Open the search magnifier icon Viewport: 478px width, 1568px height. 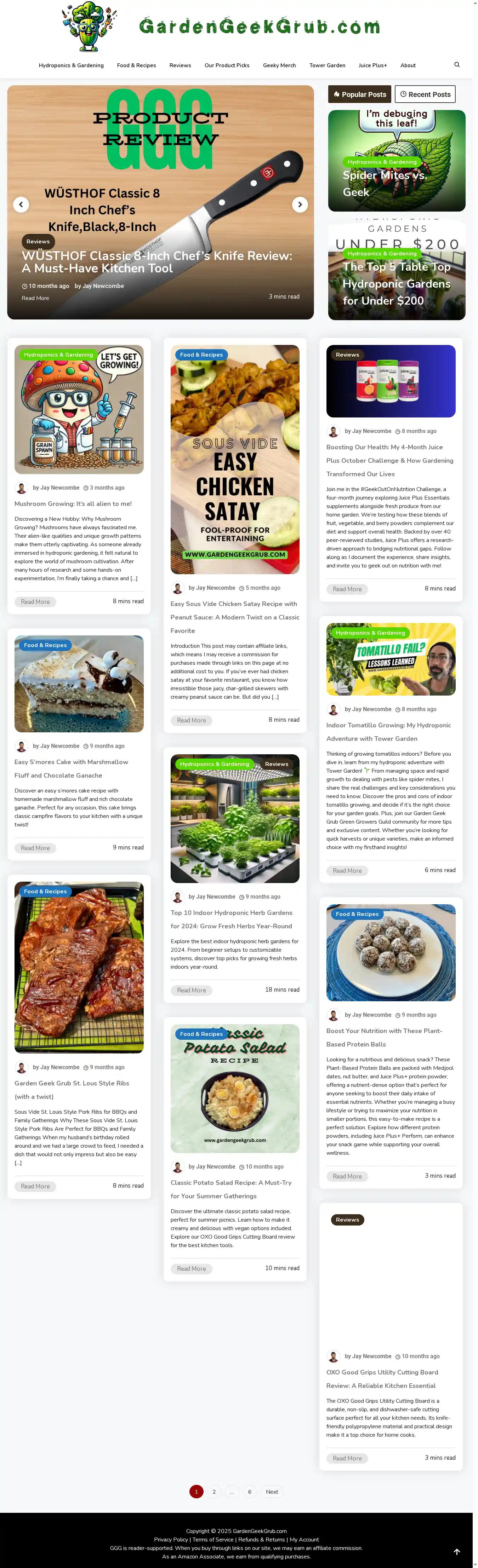click(x=457, y=64)
